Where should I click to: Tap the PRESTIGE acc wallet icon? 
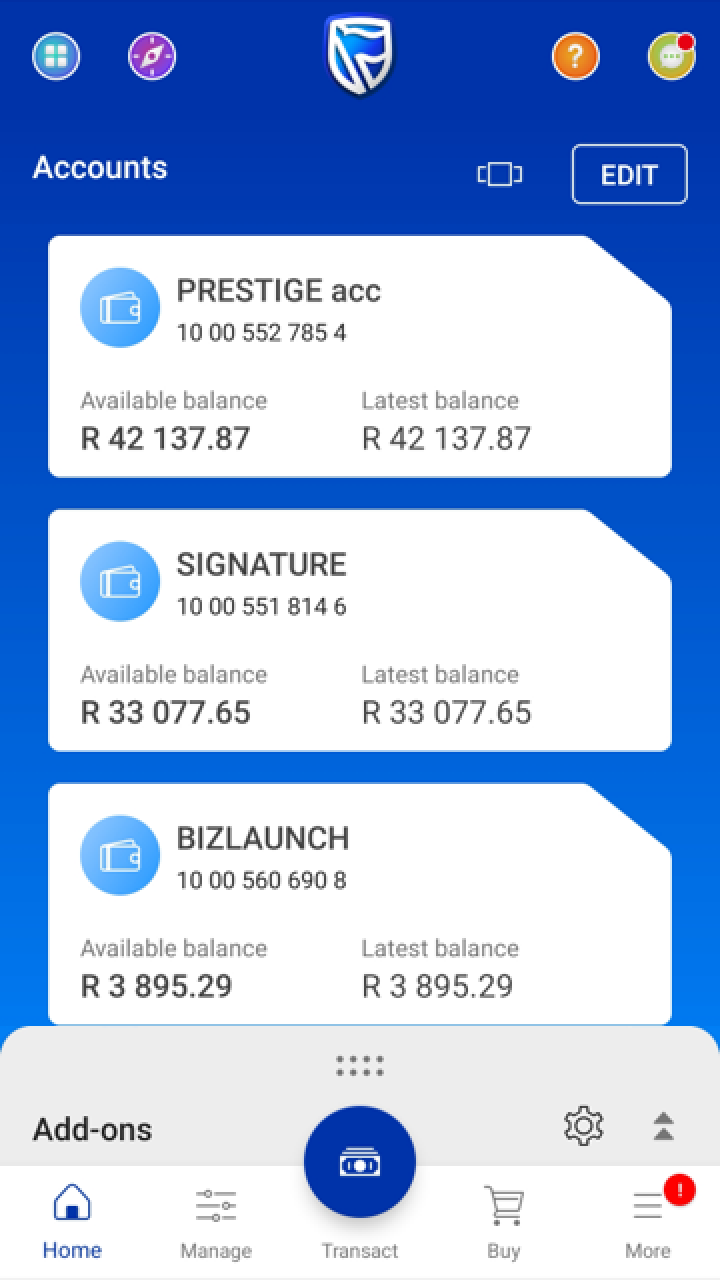(120, 307)
